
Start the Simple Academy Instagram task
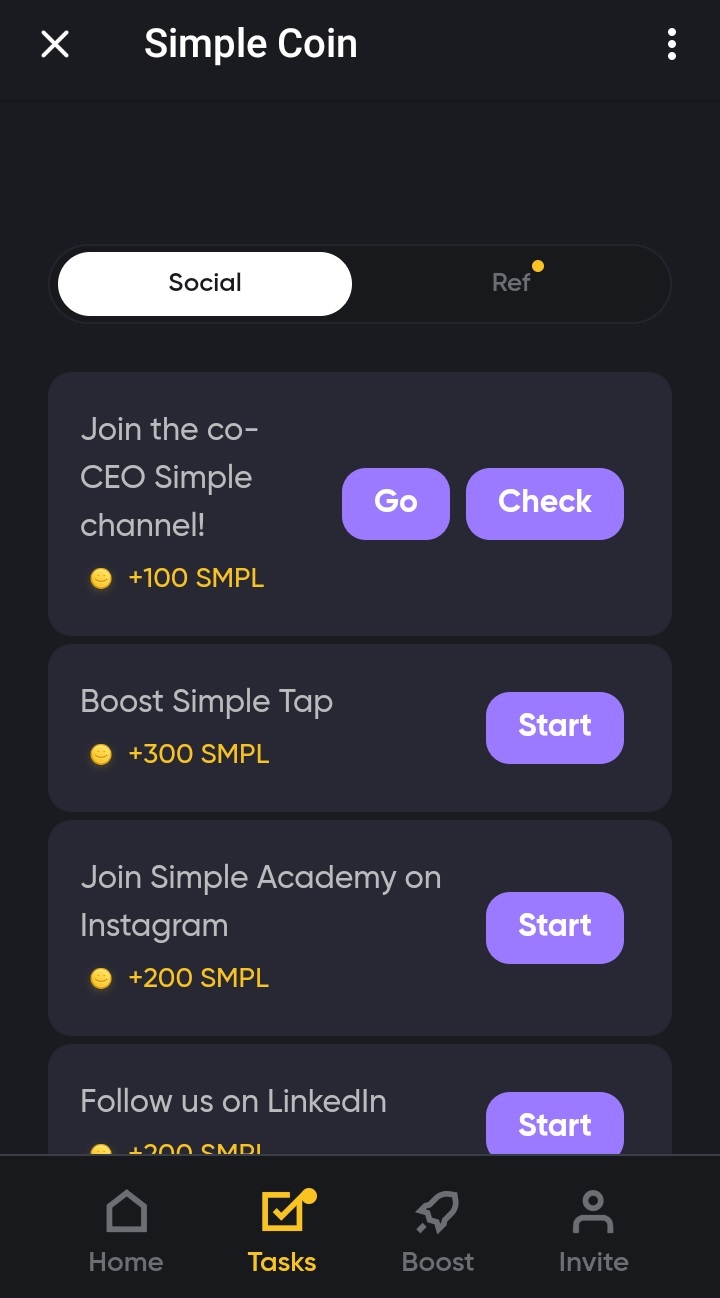point(555,927)
